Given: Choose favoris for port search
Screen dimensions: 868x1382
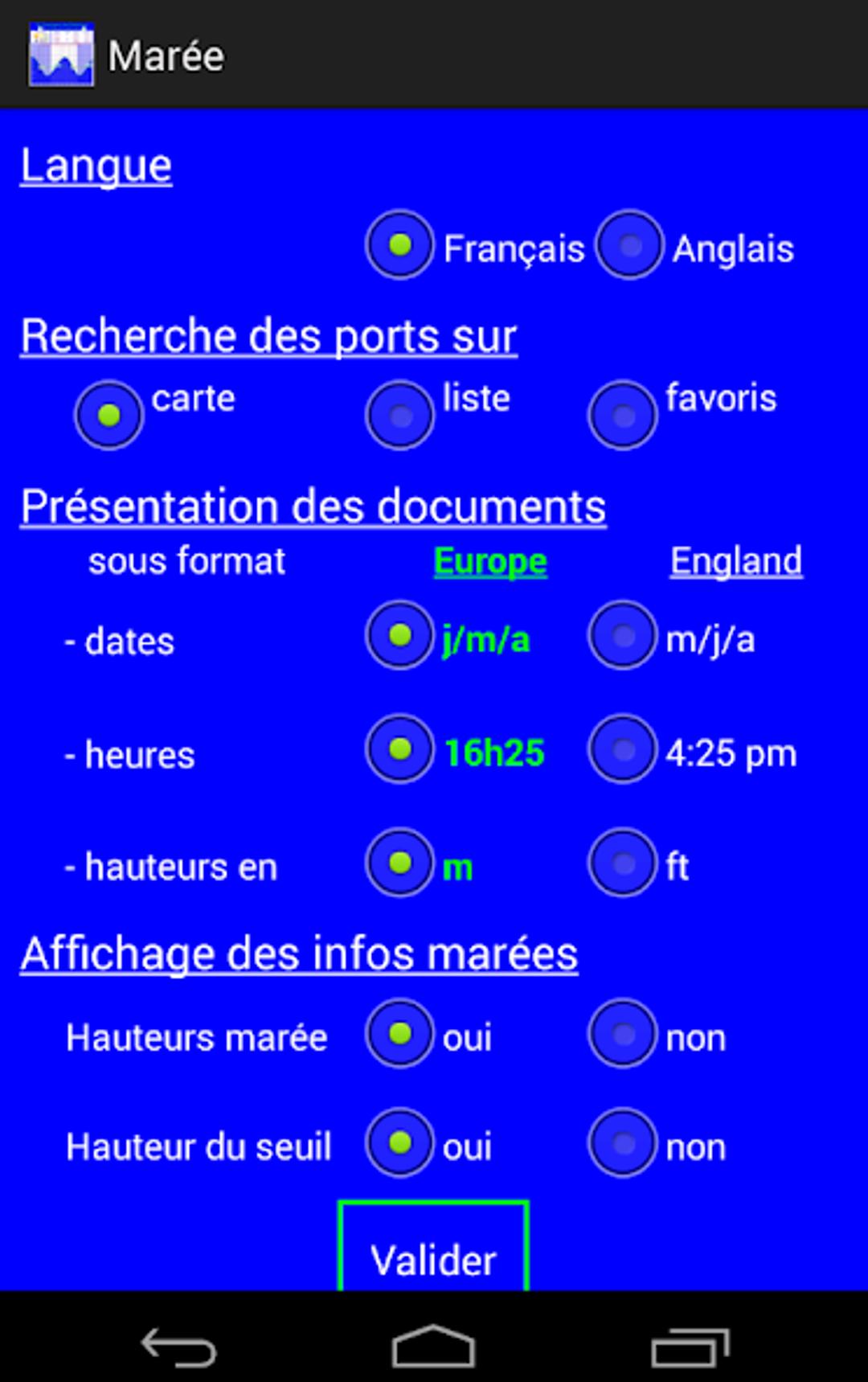Looking at the screenshot, I should point(623,416).
